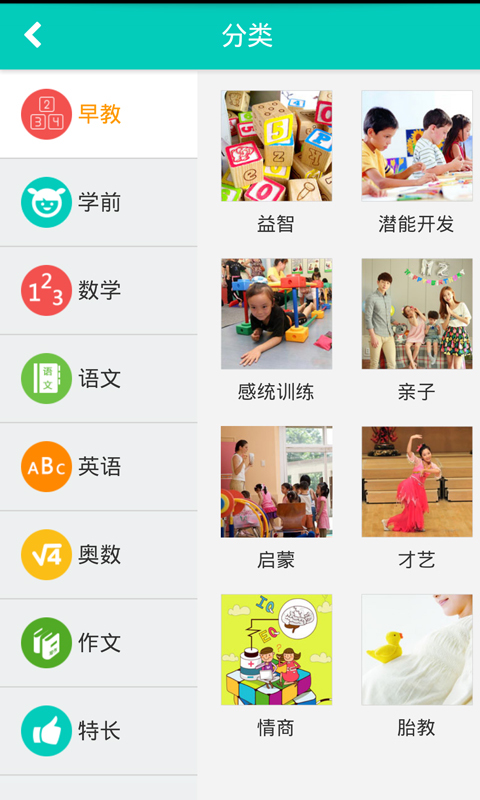Open the 特长 category
This screenshot has height=800, width=480.
click(98, 731)
